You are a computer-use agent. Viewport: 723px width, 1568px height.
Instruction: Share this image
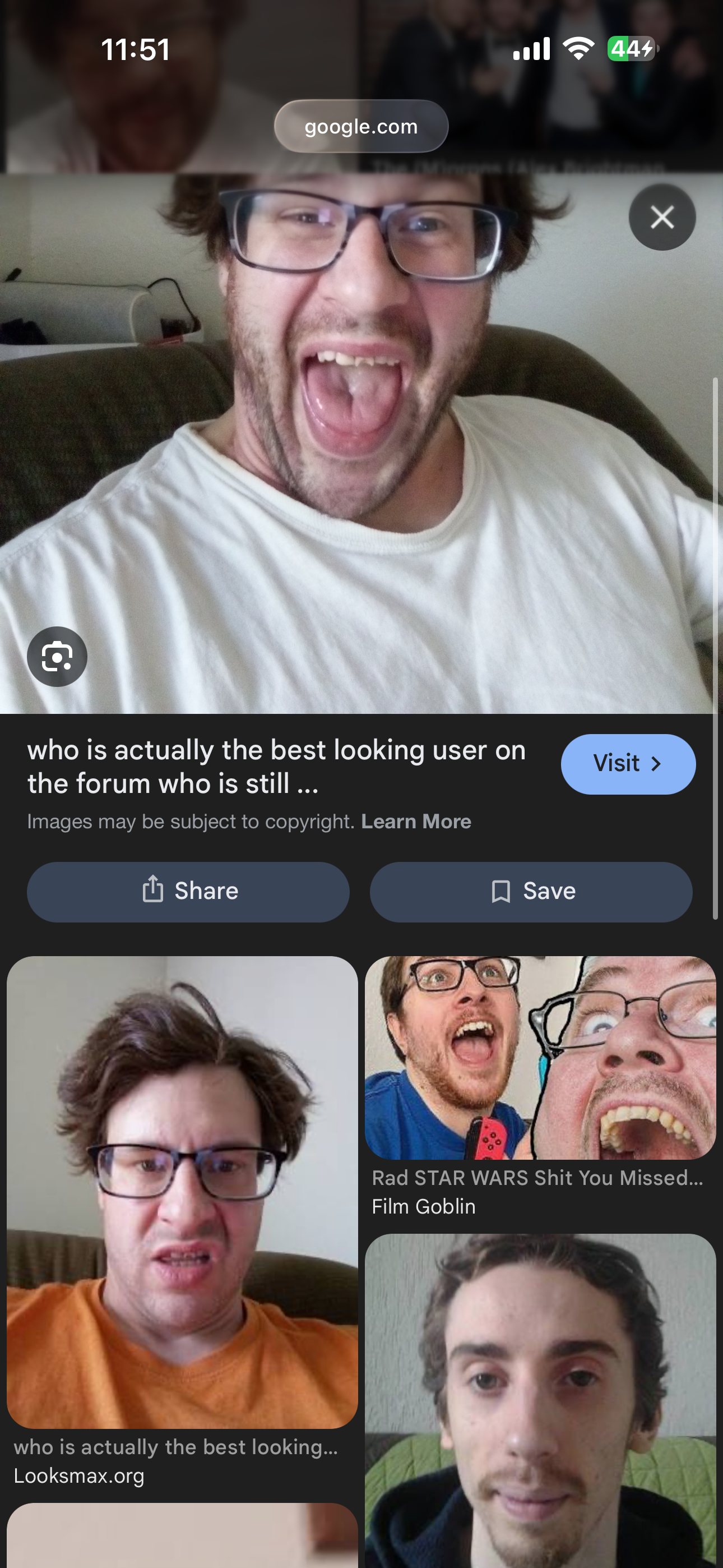188,891
